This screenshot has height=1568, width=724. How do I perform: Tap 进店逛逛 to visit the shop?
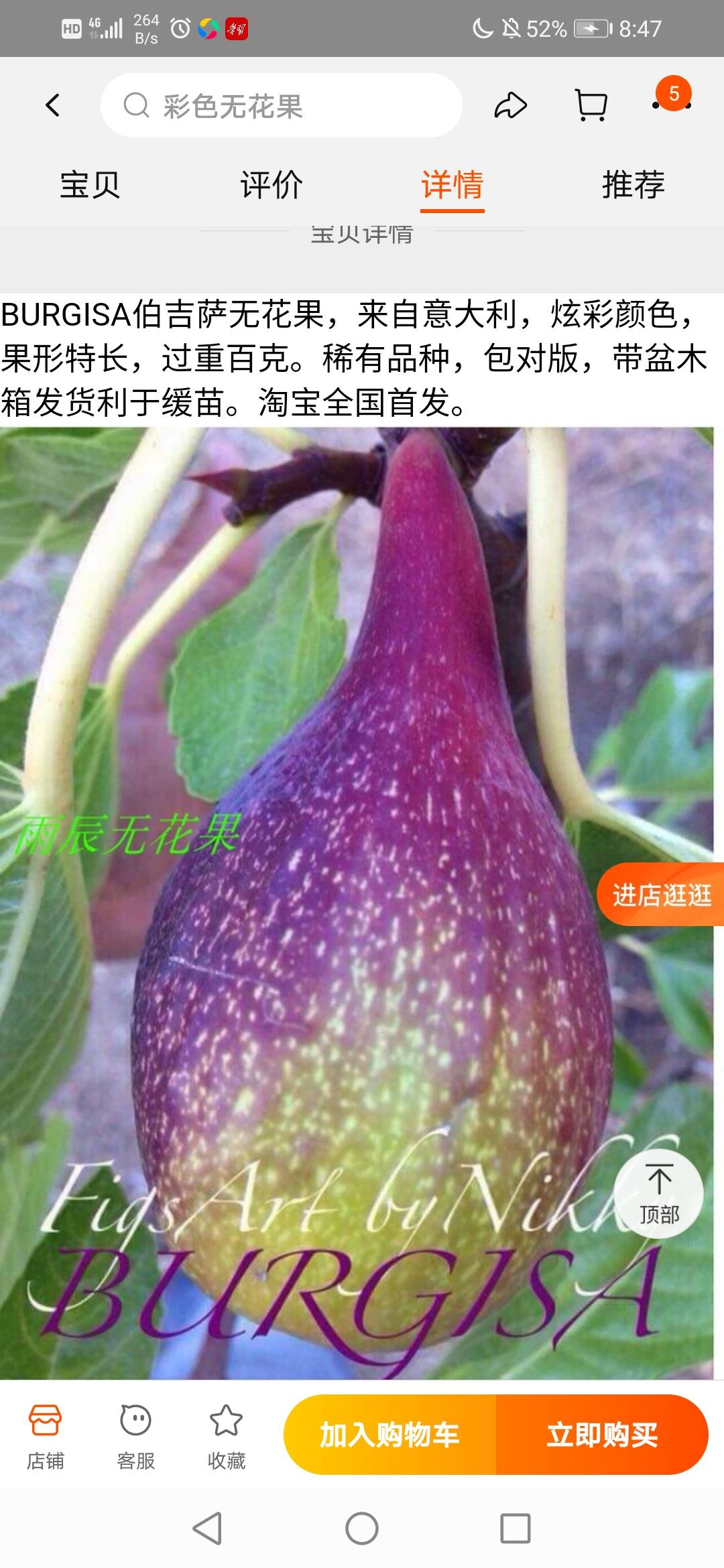tap(661, 895)
